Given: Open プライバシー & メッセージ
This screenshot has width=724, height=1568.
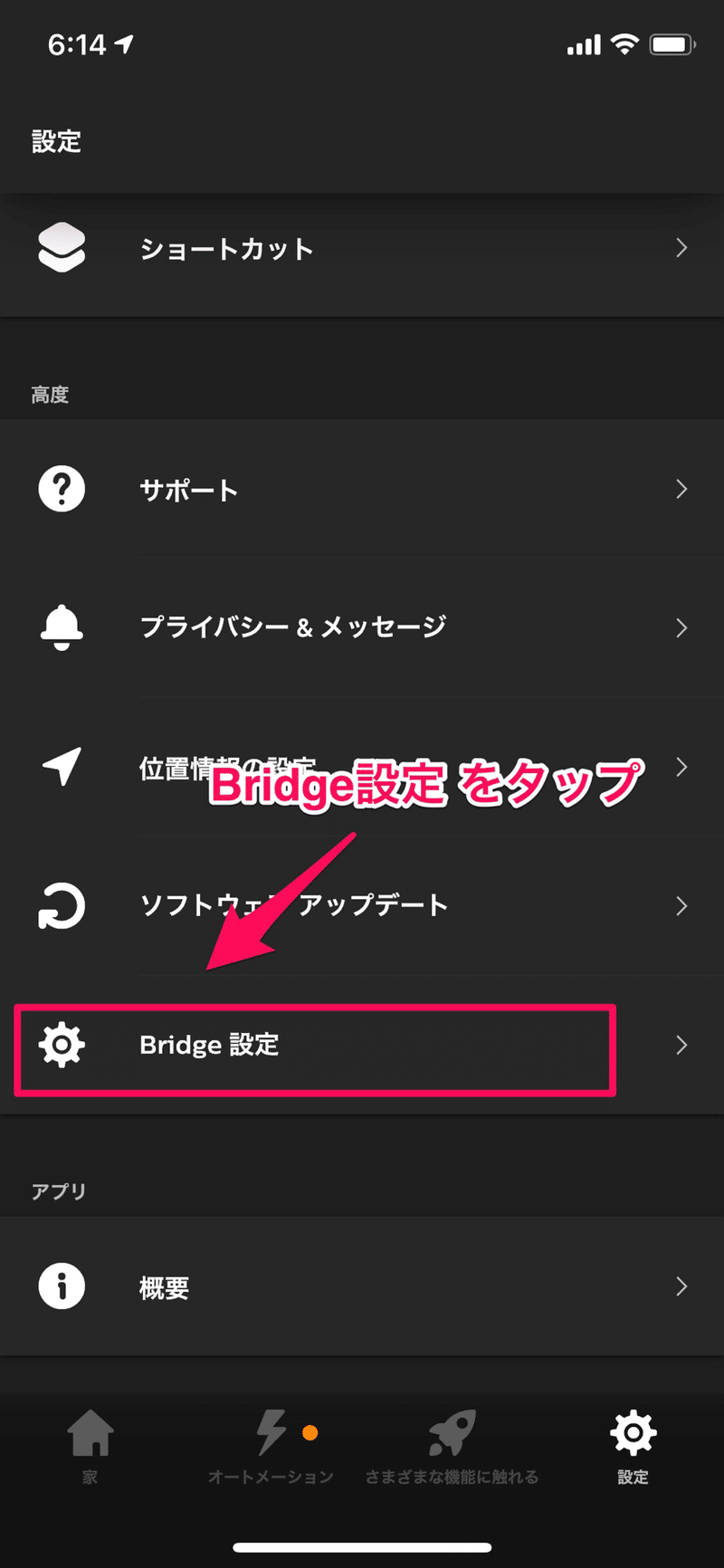Looking at the screenshot, I should pos(362,627).
